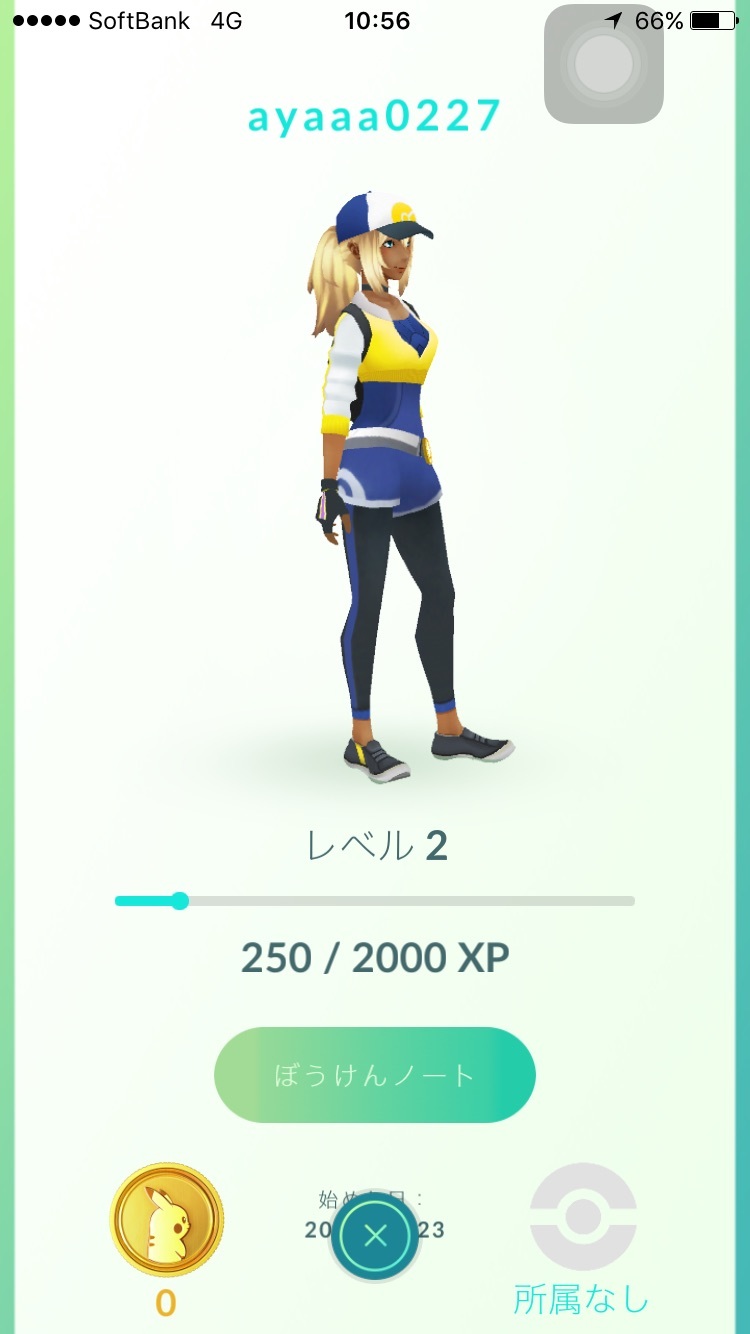The height and width of the screenshot is (1334, 750).
Task: Tap the gold Pikachu coin icon
Action: pos(166,1219)
